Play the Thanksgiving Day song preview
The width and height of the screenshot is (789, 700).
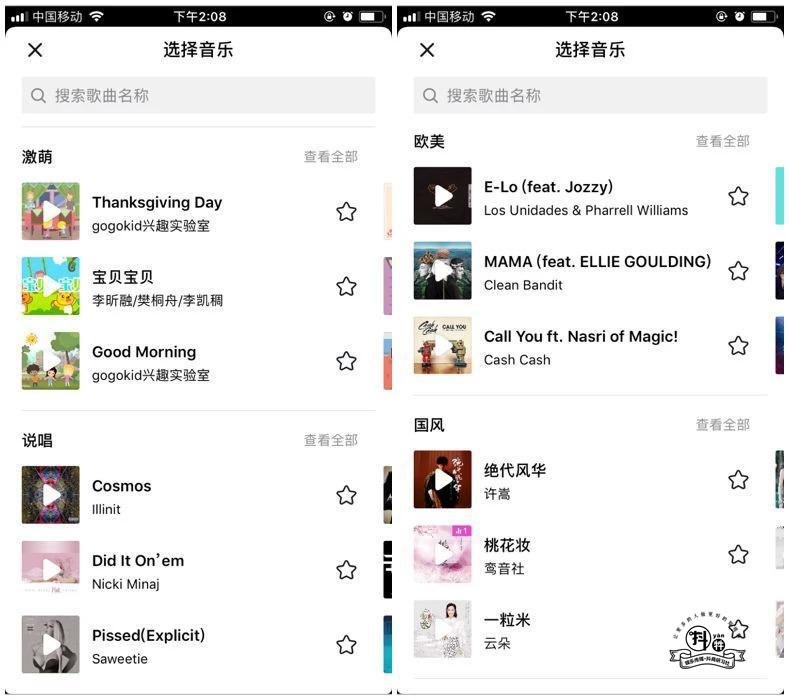coord(50,212)
